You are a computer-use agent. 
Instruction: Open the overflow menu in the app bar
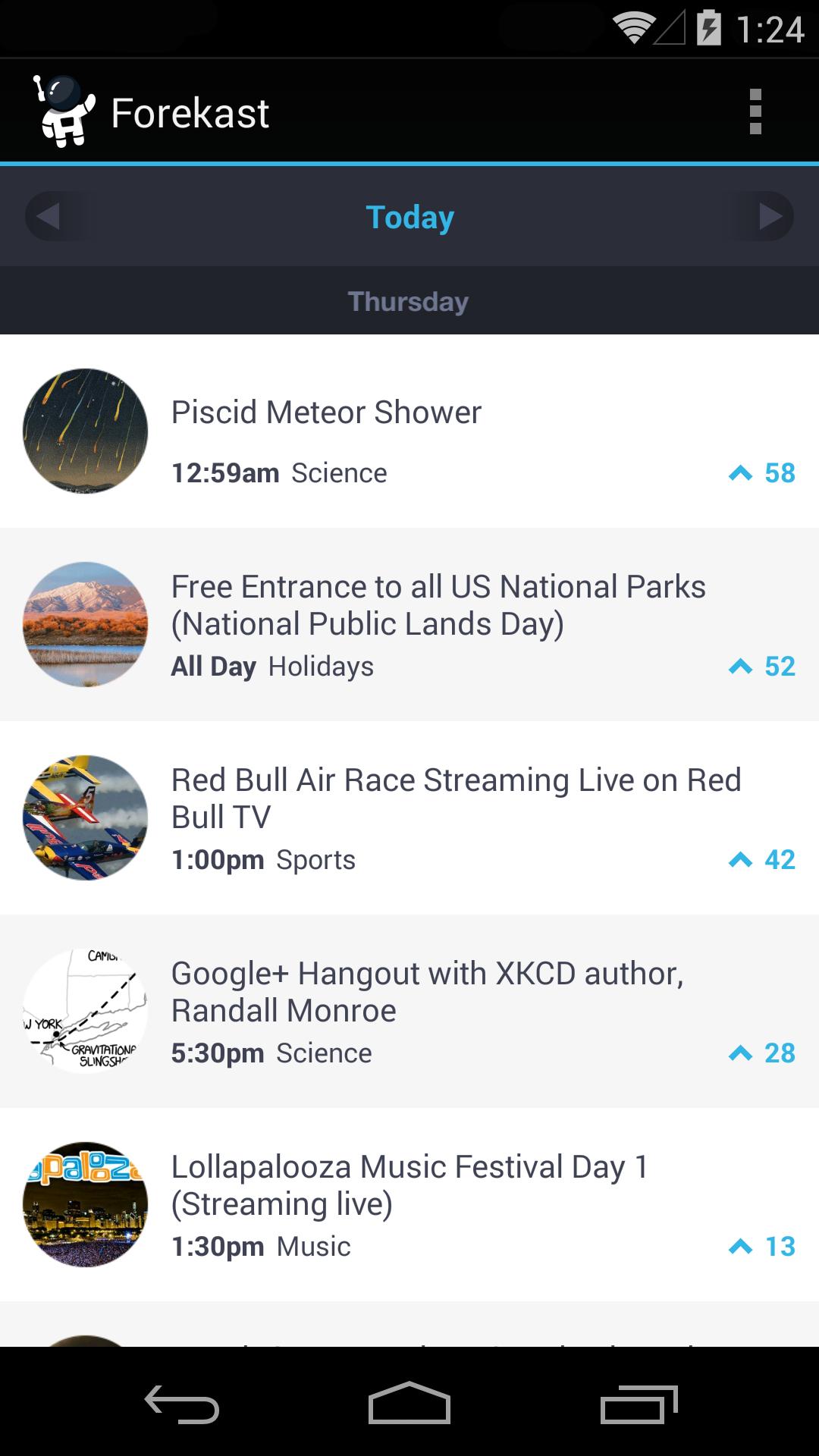pos(755,112)
